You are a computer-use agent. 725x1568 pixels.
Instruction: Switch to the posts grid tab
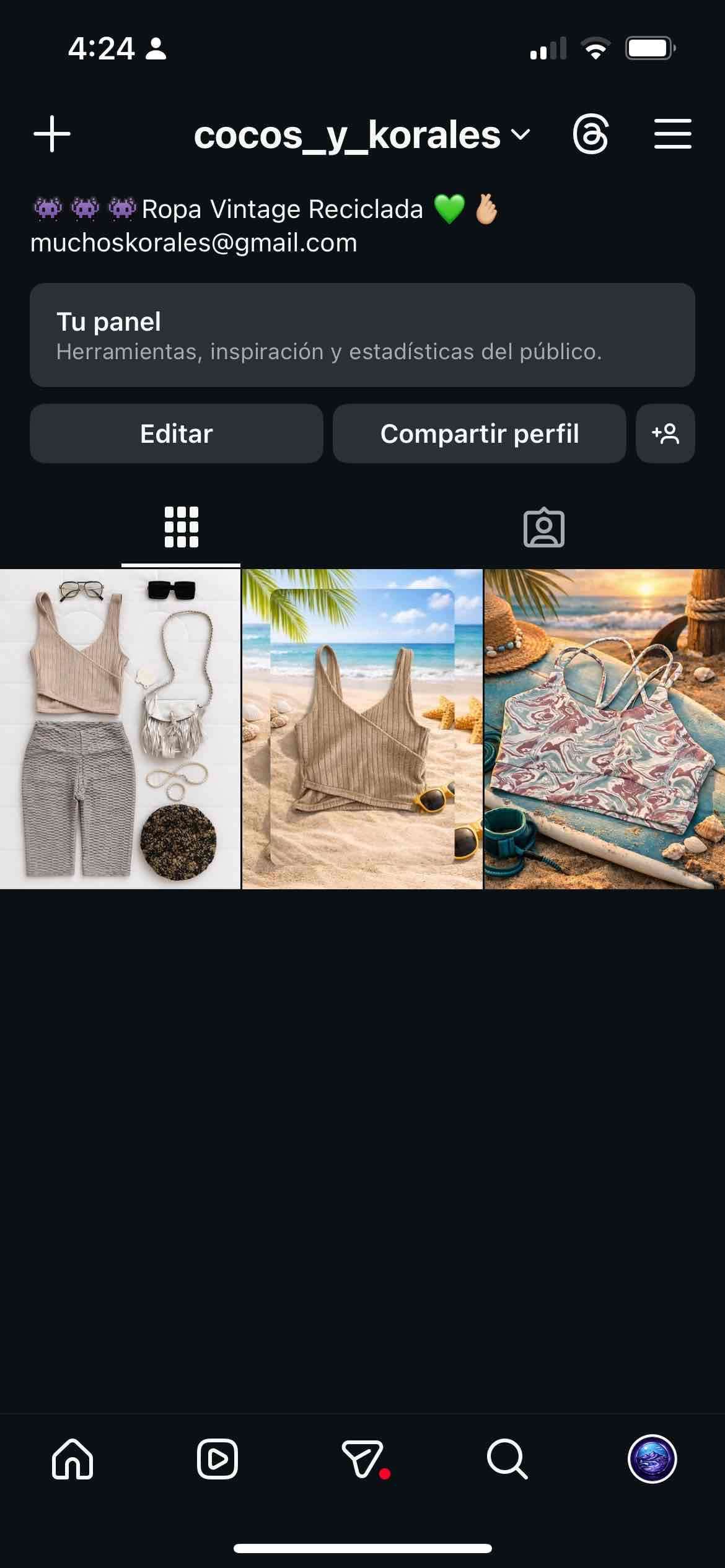coord(181,528)
